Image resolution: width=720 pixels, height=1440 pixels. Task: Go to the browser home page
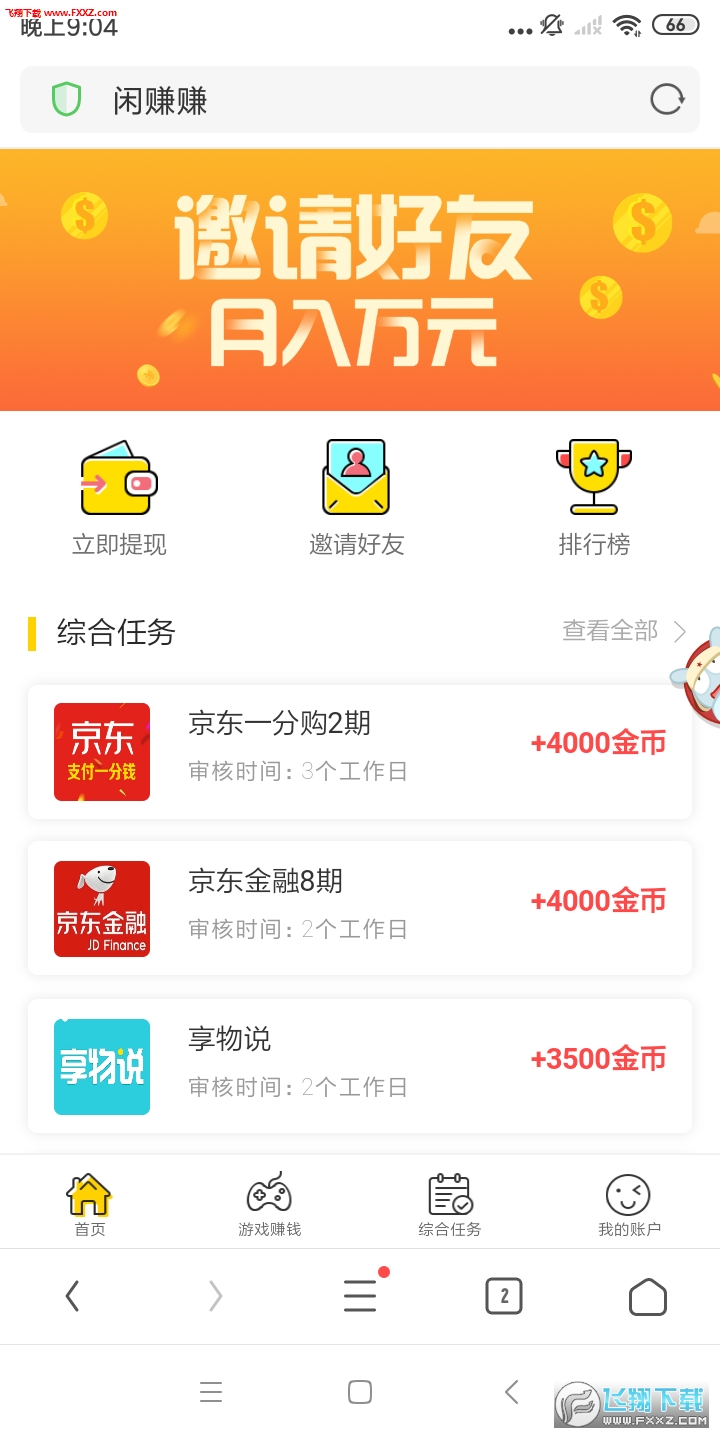648,1297
